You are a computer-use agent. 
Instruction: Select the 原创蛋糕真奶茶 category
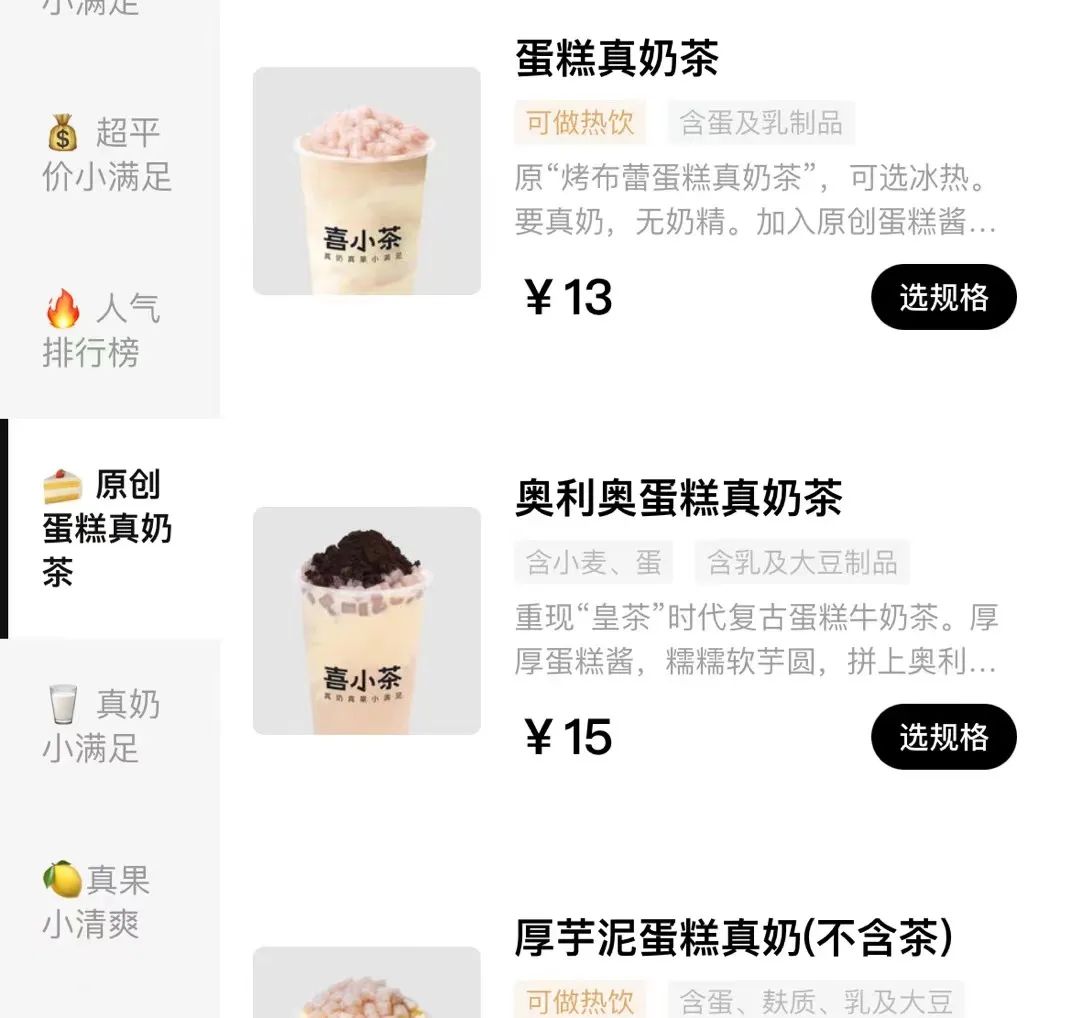pos(109,528)
